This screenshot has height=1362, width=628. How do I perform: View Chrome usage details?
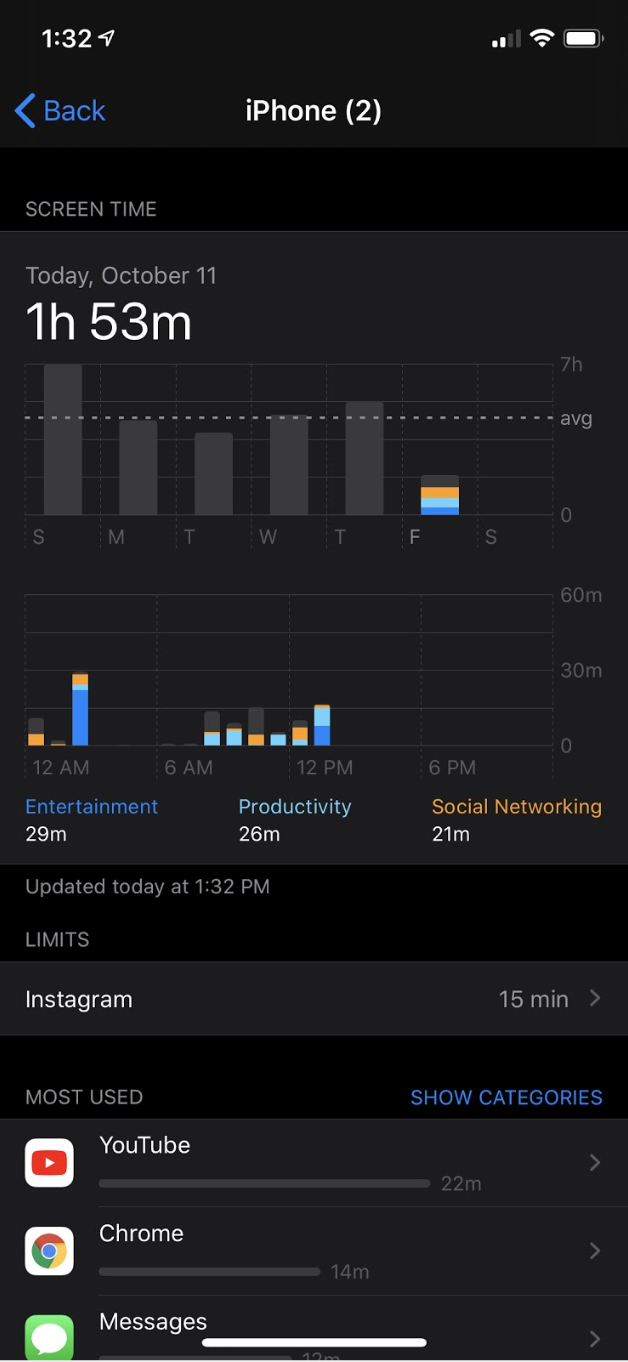tap(313, 1250)
